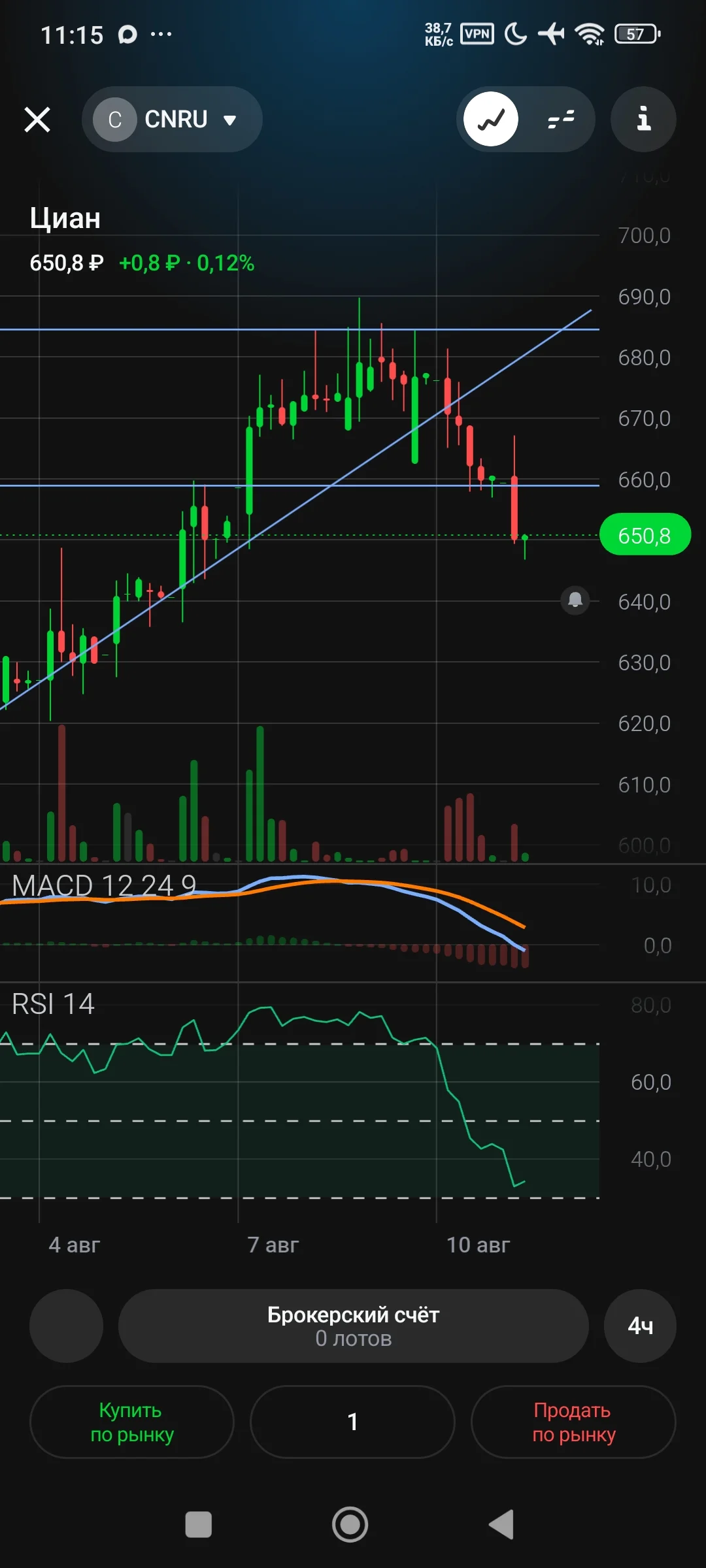706x1568 pixels.
Task: Tap the round button left of Брокерский счёт
Action: click(66, 1326)
